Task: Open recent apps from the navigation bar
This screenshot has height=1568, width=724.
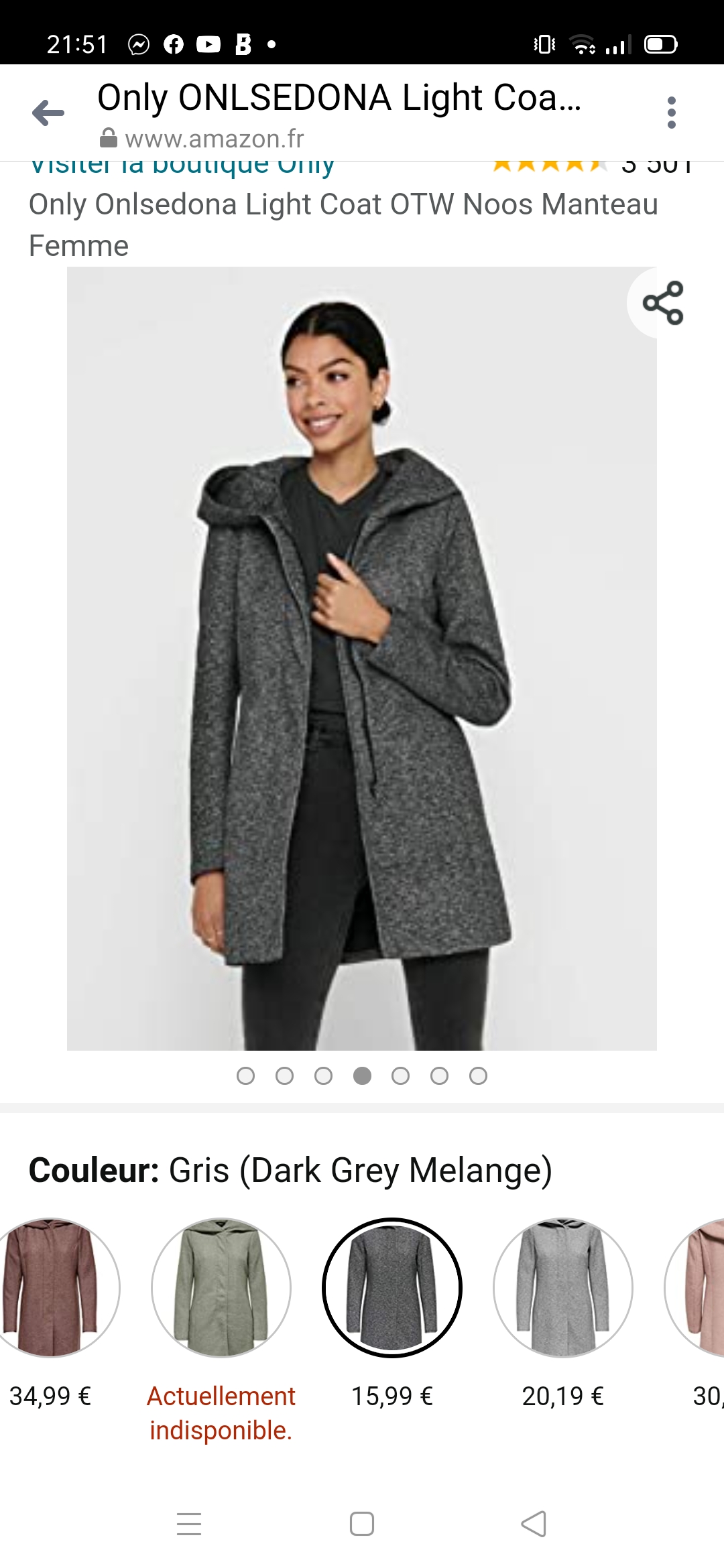Action: point(189,1524)
